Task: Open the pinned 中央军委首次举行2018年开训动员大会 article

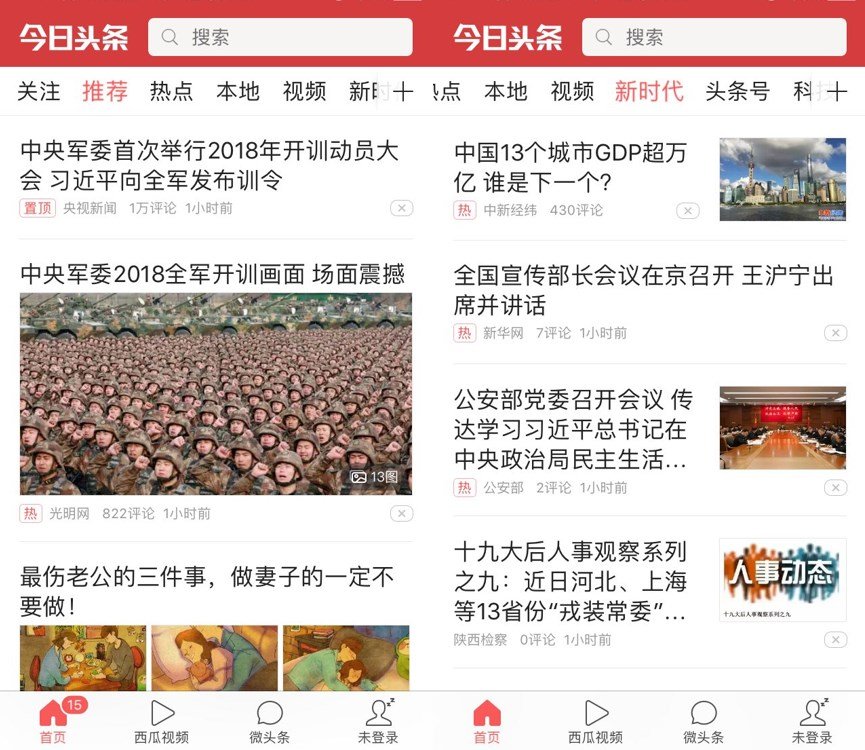Action: 209,165
